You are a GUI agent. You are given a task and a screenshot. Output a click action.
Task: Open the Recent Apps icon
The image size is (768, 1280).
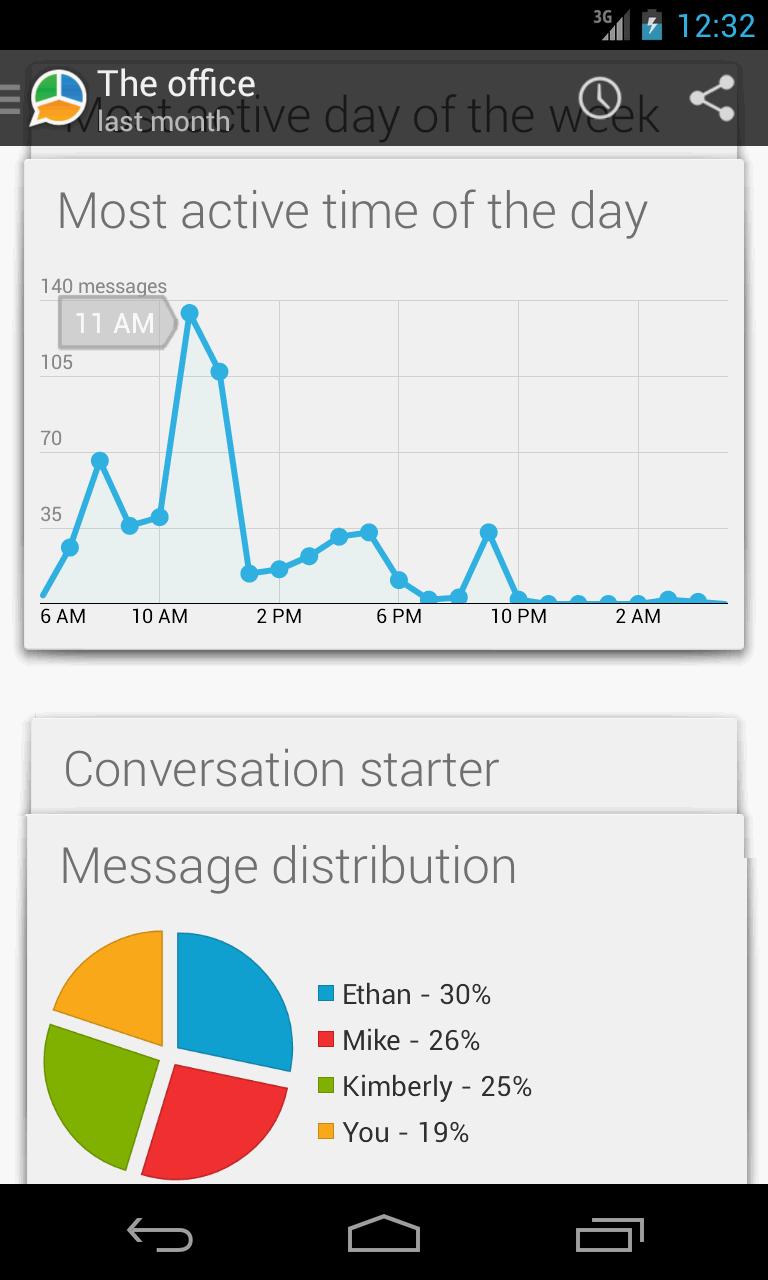point(612,1236)
